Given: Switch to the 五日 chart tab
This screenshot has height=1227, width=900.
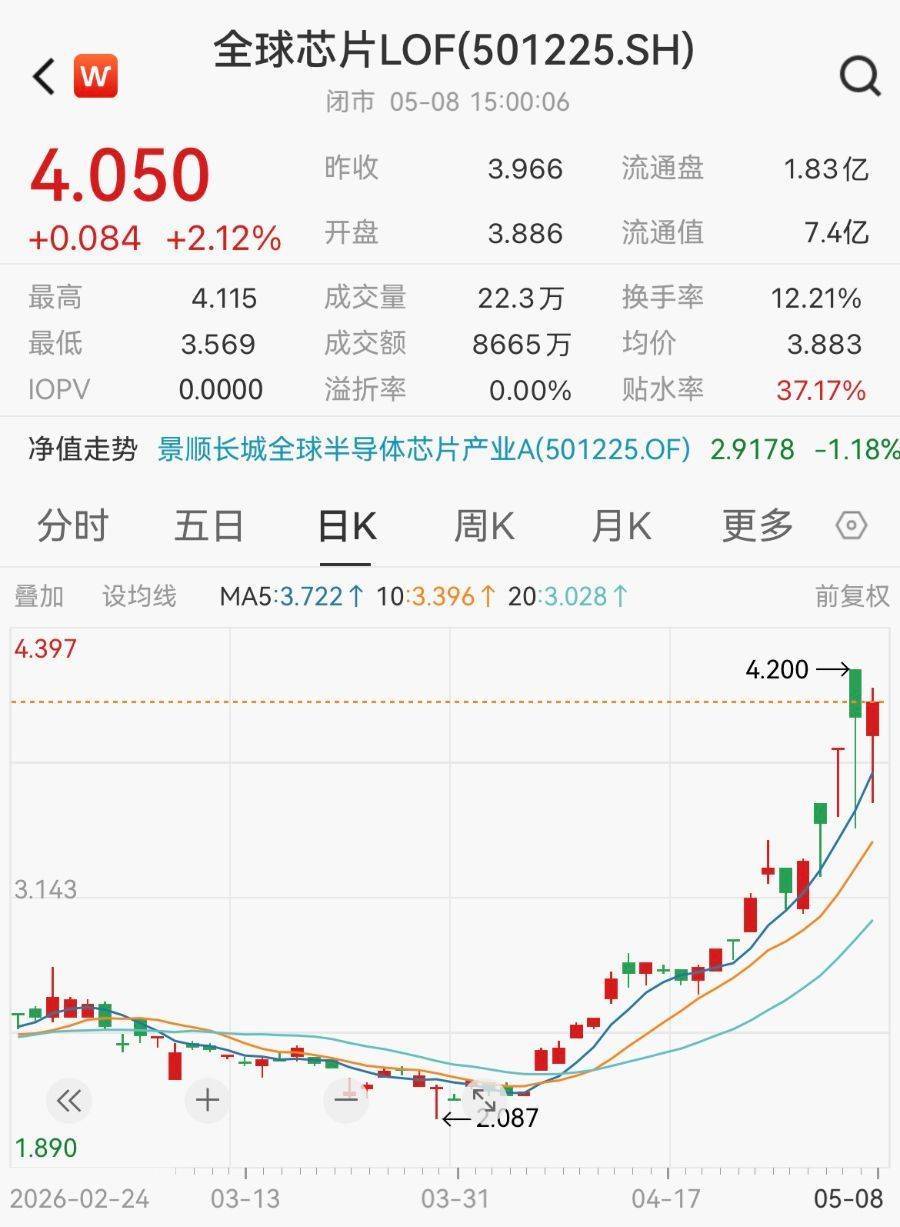Looking at the screenshot, I should [x=209, y=525].
